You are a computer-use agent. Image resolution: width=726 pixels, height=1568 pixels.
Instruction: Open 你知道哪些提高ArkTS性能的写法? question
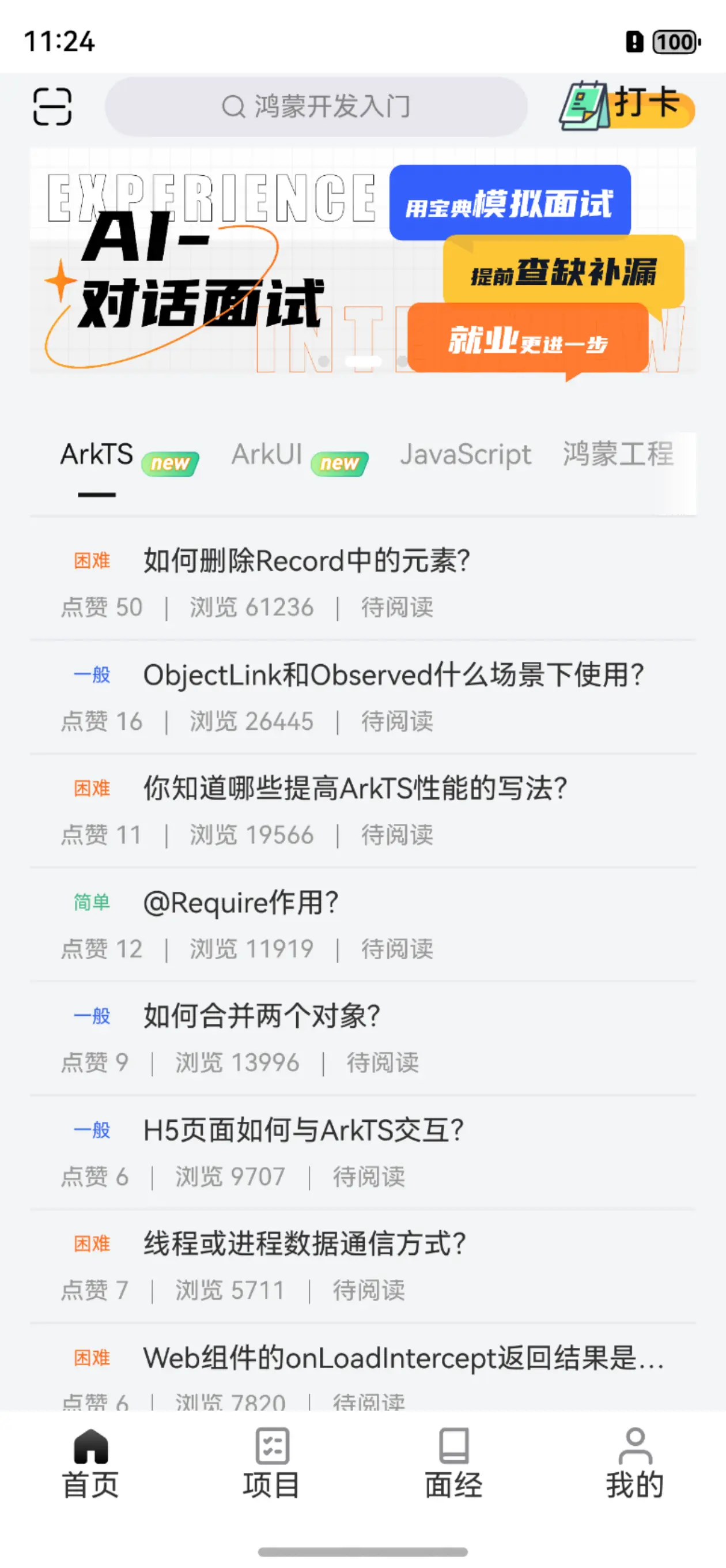(355, 788)
